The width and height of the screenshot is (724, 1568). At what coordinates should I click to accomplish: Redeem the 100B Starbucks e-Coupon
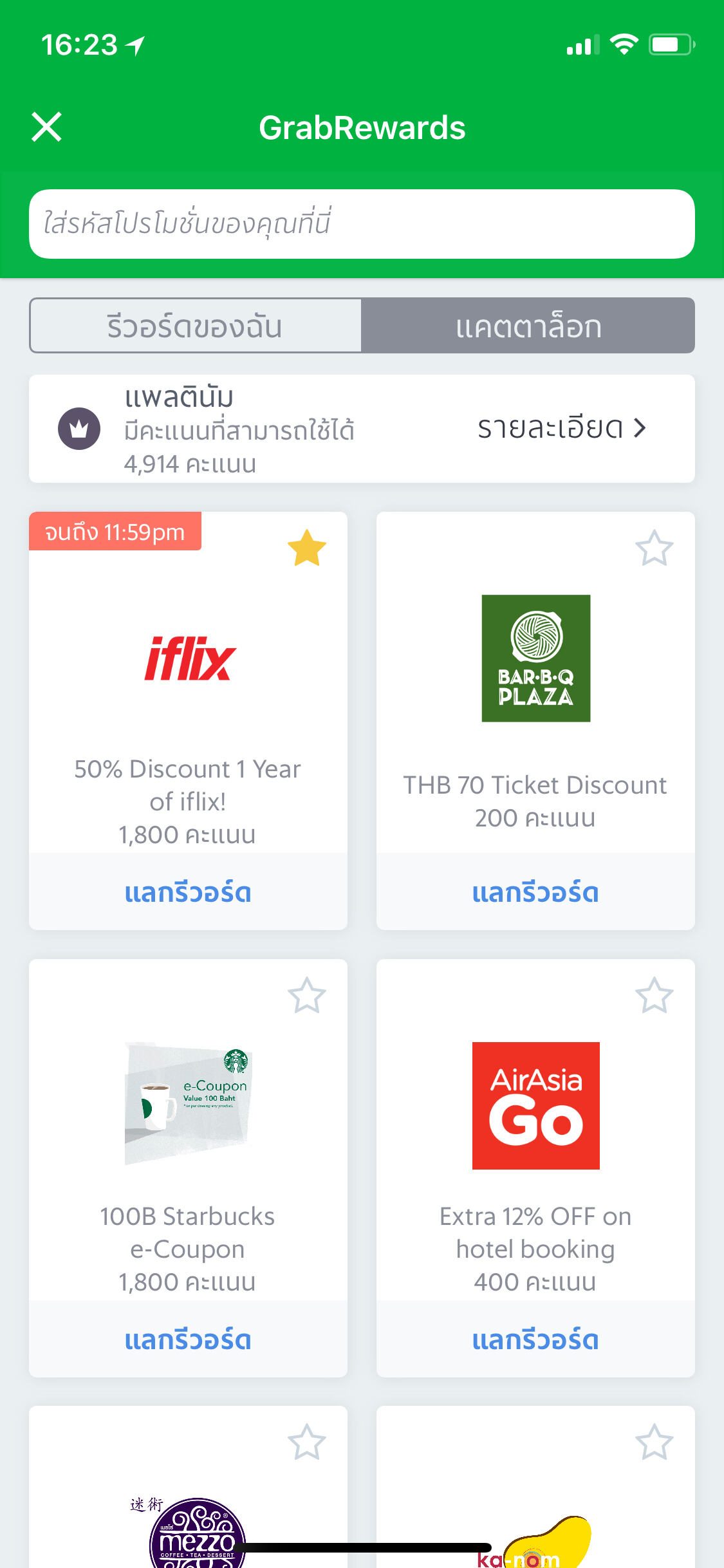(188, 1339)
